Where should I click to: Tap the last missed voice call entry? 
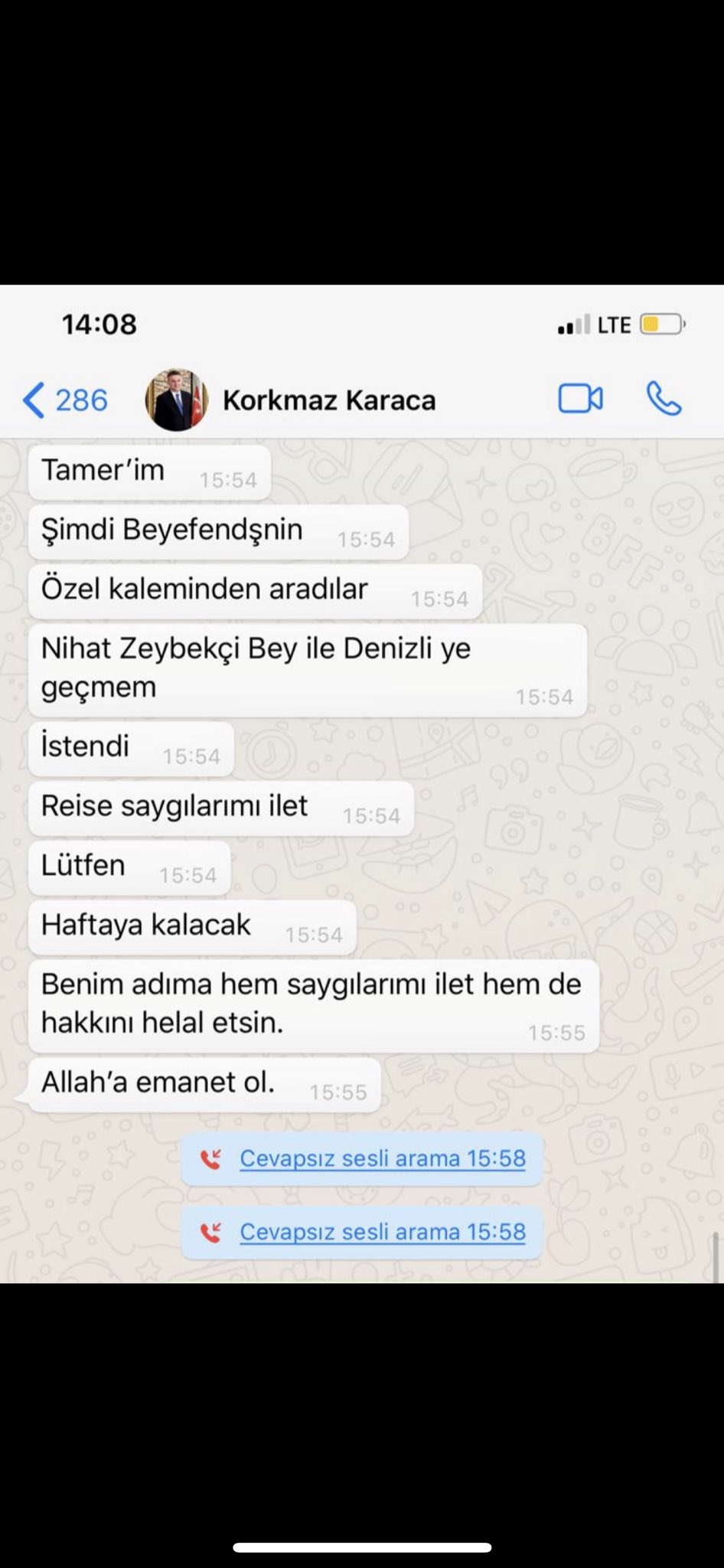coord(362,1232)
